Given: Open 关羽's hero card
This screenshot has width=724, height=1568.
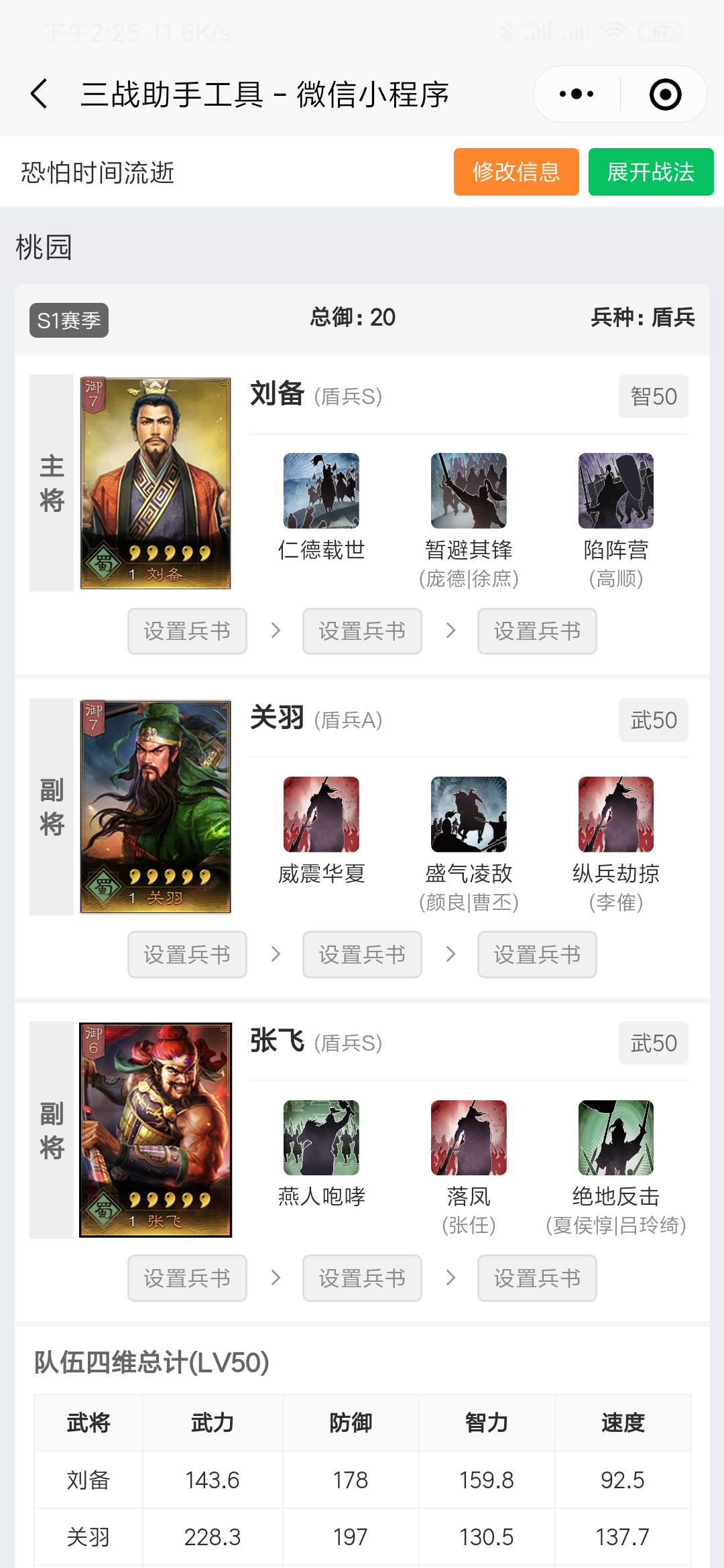Looking at the screenshot, I should point(156,807).
